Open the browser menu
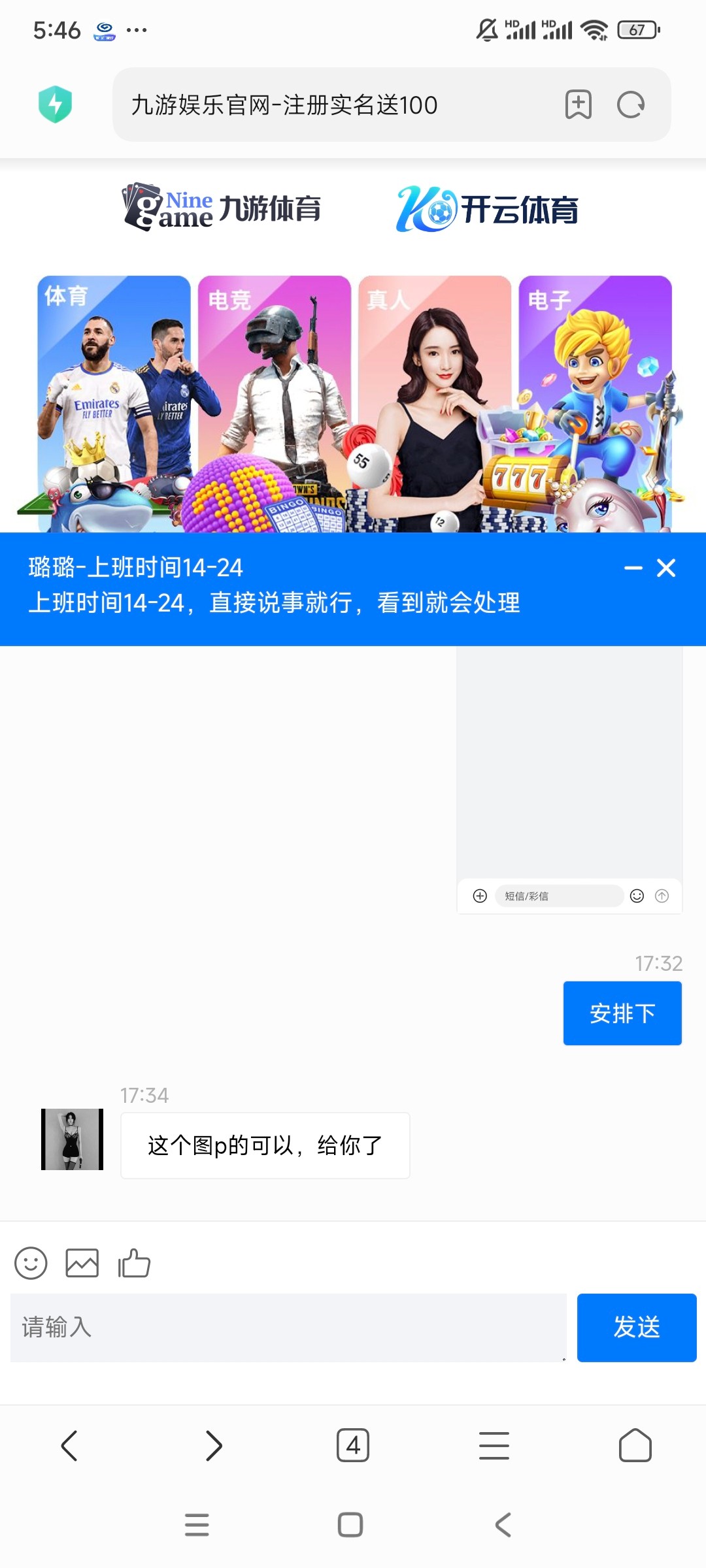Viewport: 706px width, 1568px height. coord(494,1445)
